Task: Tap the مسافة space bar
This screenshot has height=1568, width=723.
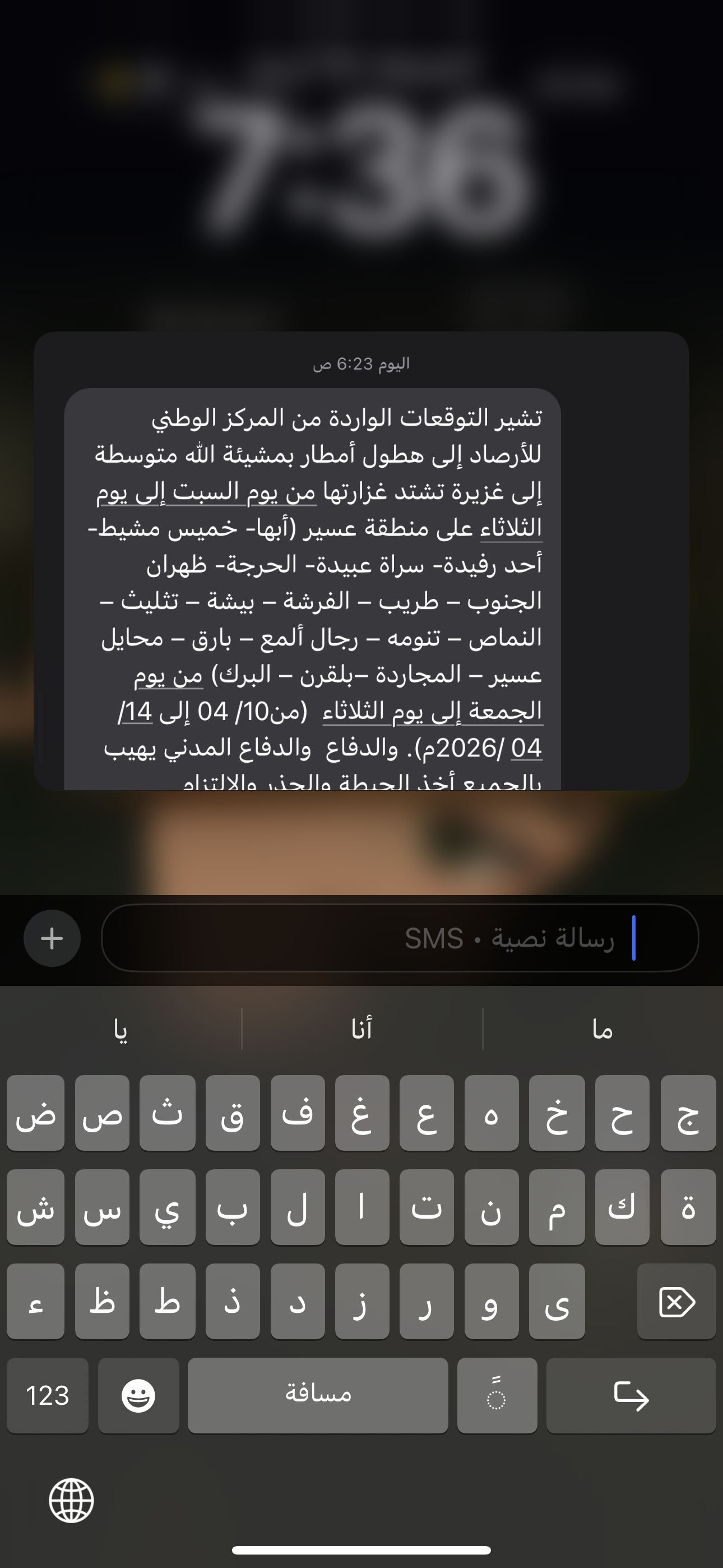Action: (x=318, y=1395)
